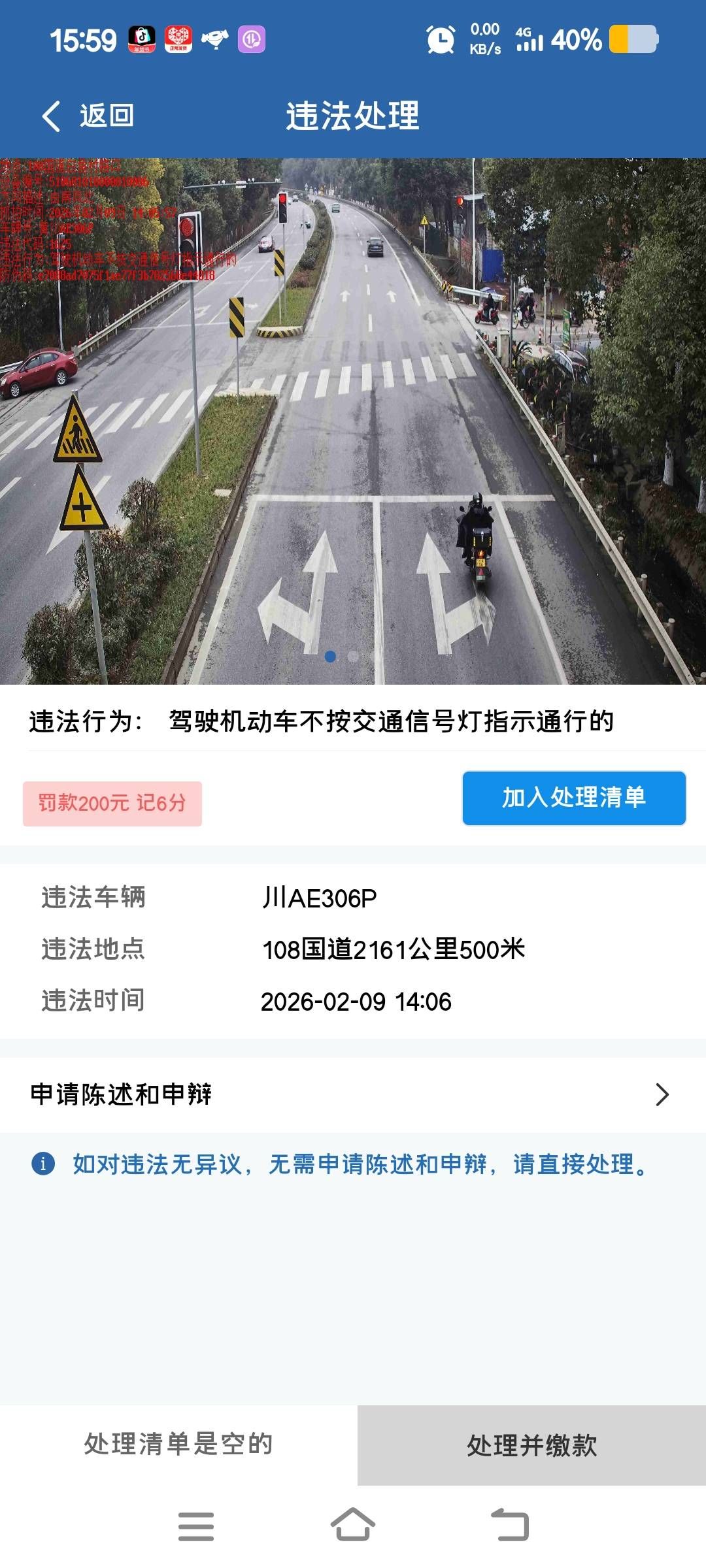Open the system recent apps menu
This screenshot has width=706, height=1568.
click(196, 1526)
